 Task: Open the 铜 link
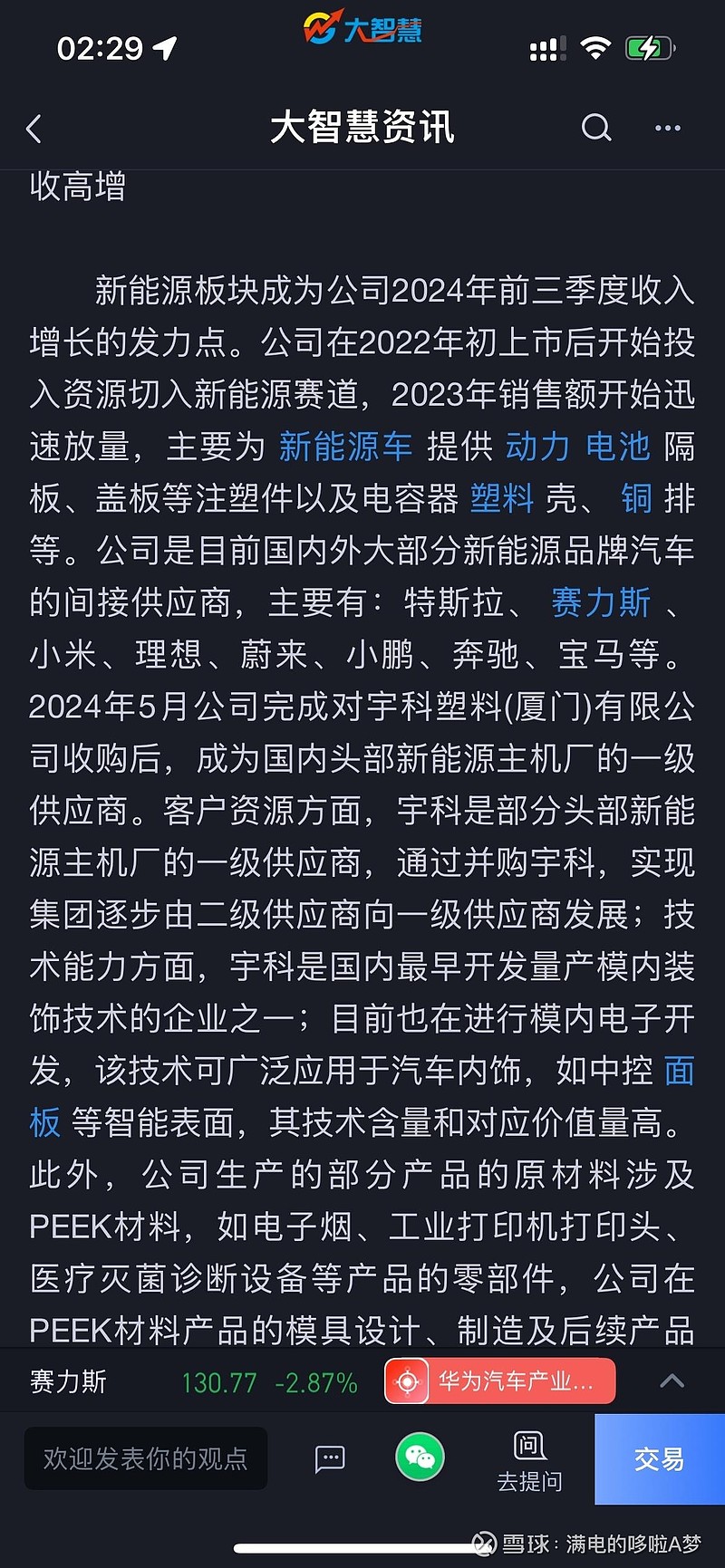[636, 498]
